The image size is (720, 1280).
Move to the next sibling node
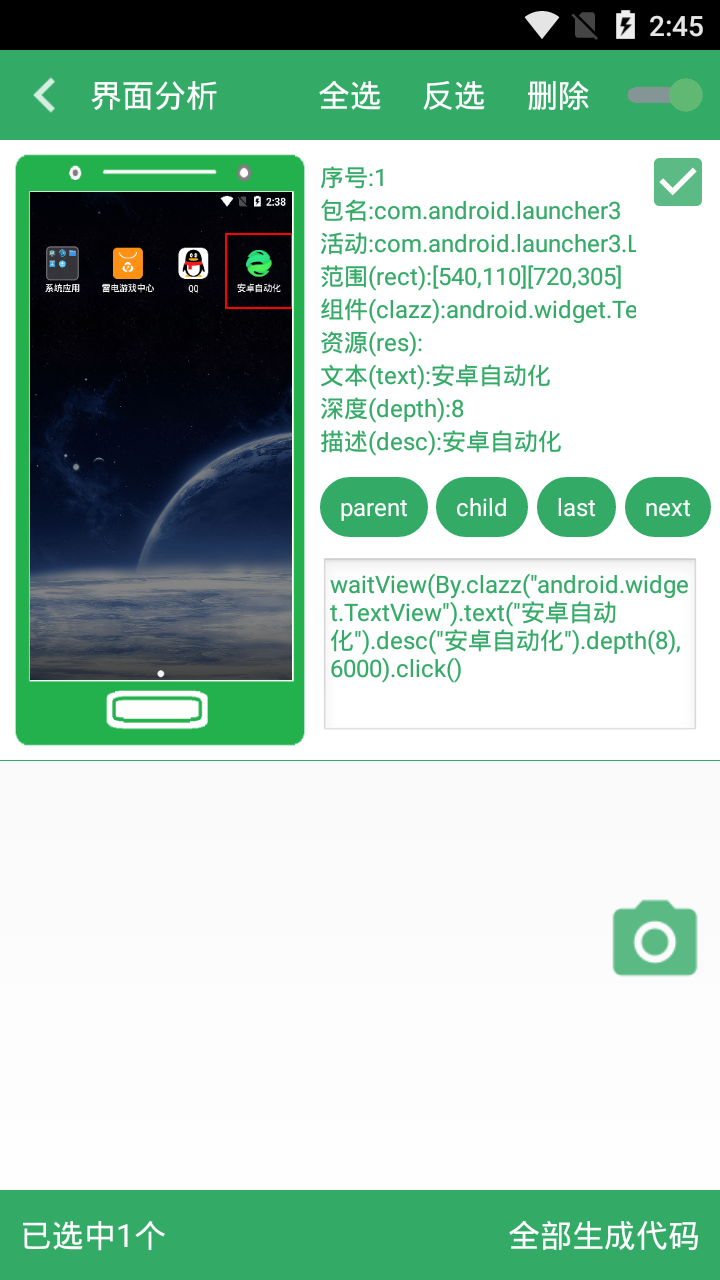(668, 508)
